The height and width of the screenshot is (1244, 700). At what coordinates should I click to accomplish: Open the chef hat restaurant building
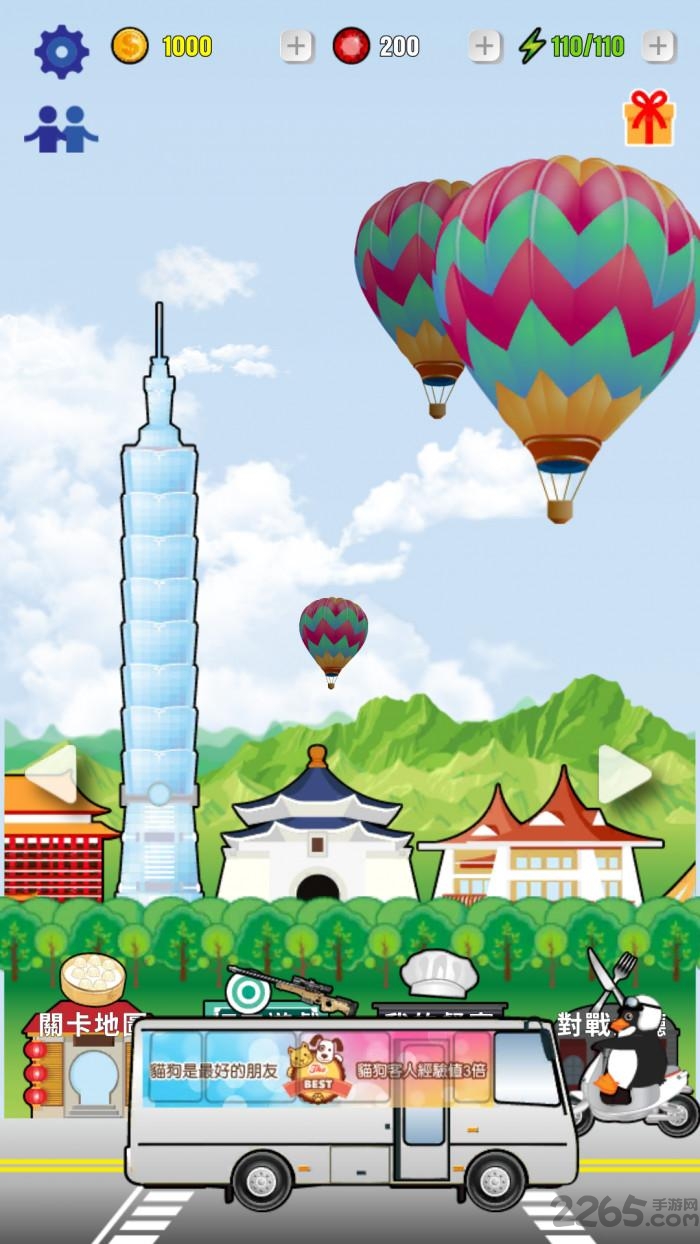click(x=438, y=985)
